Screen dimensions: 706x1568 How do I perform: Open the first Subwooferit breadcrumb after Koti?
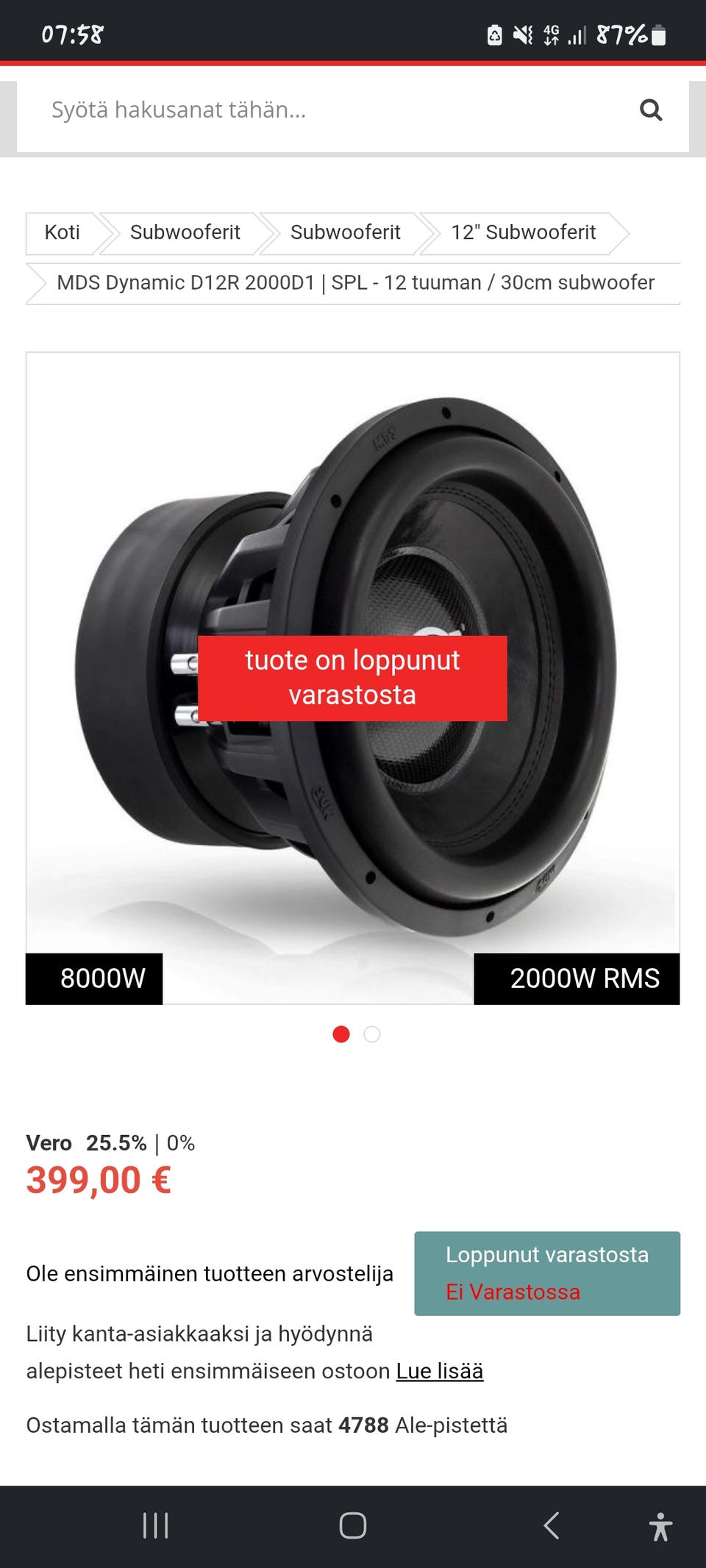[x=185, y=233]
